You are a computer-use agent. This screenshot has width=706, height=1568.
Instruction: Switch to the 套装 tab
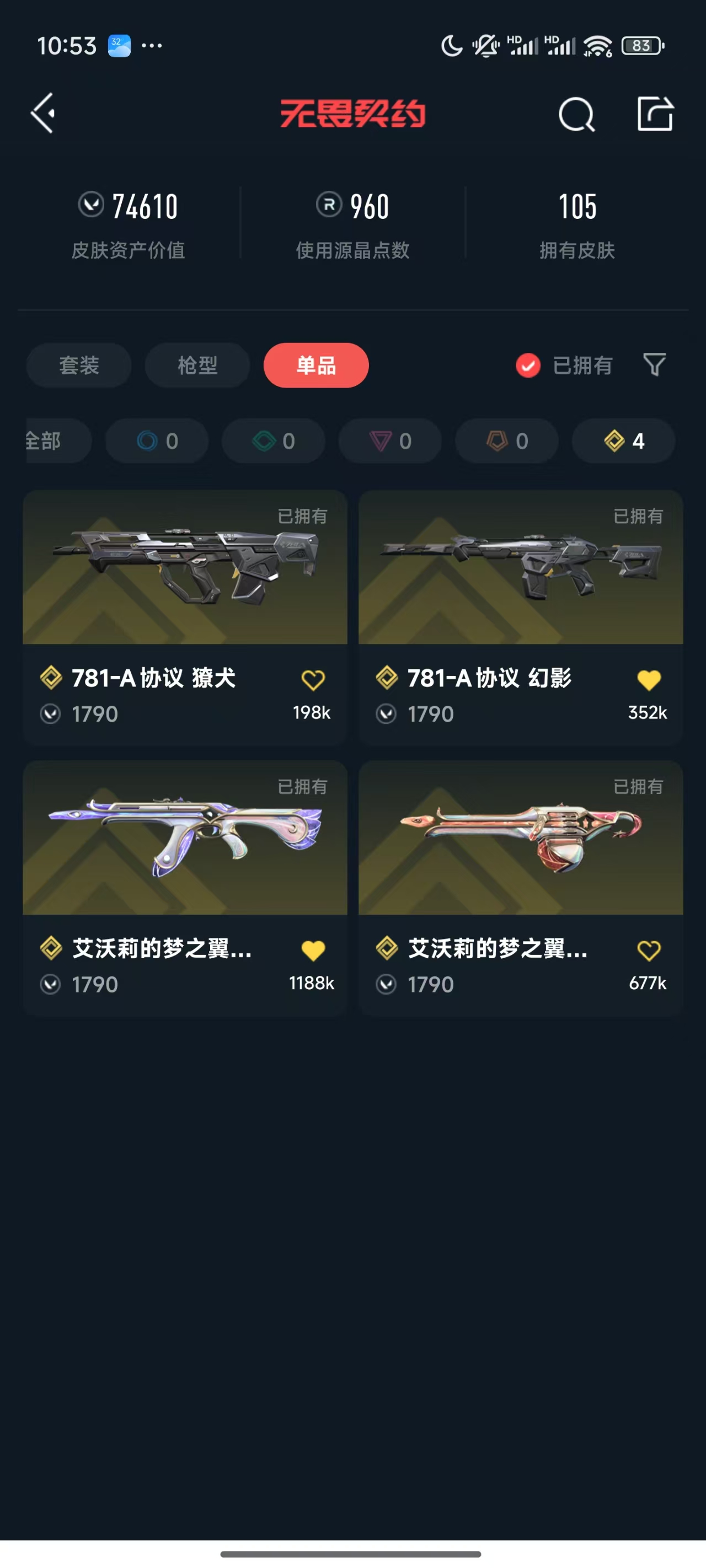click(78, 365)
